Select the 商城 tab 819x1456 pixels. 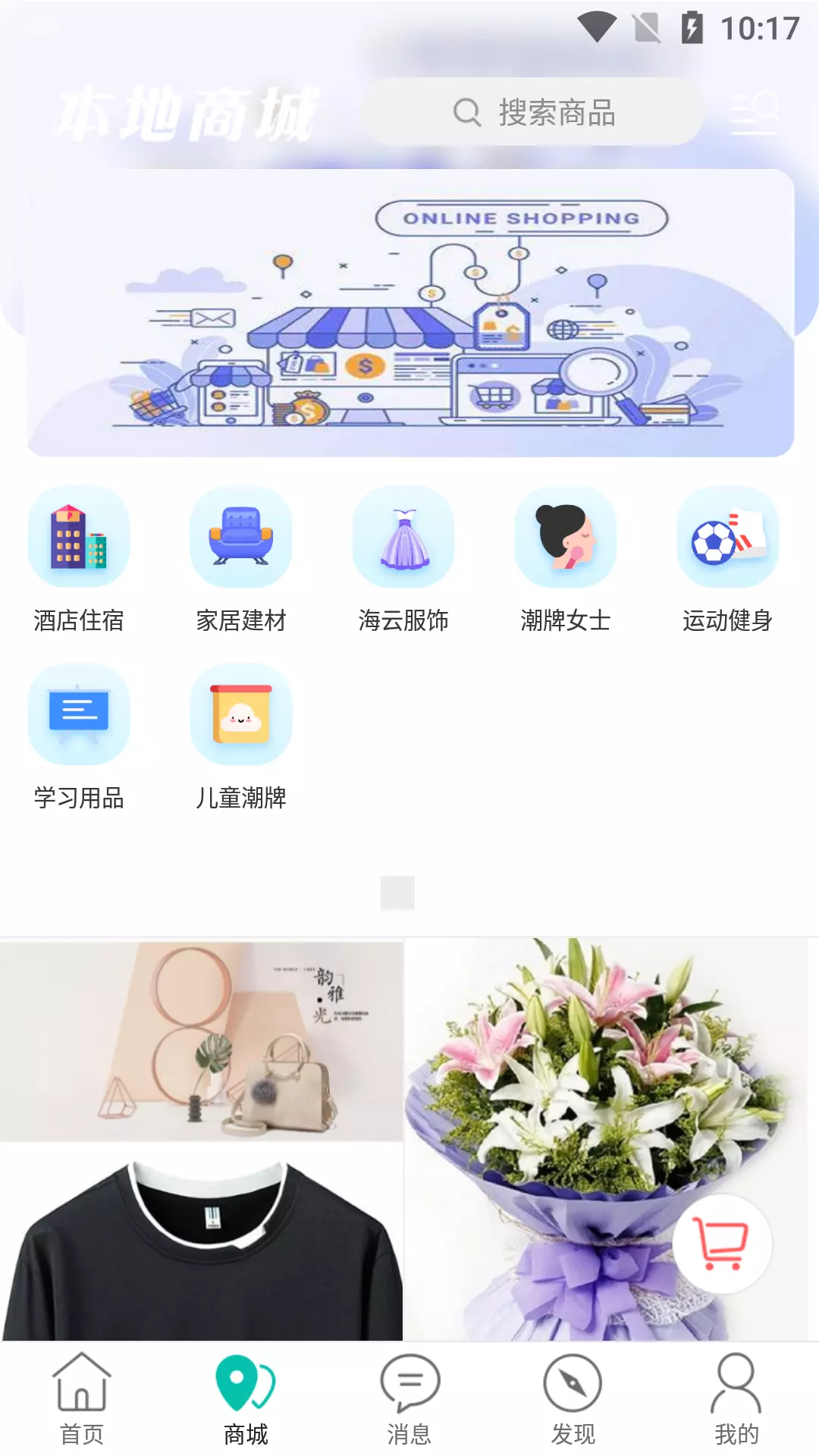tap(246, 1399)
